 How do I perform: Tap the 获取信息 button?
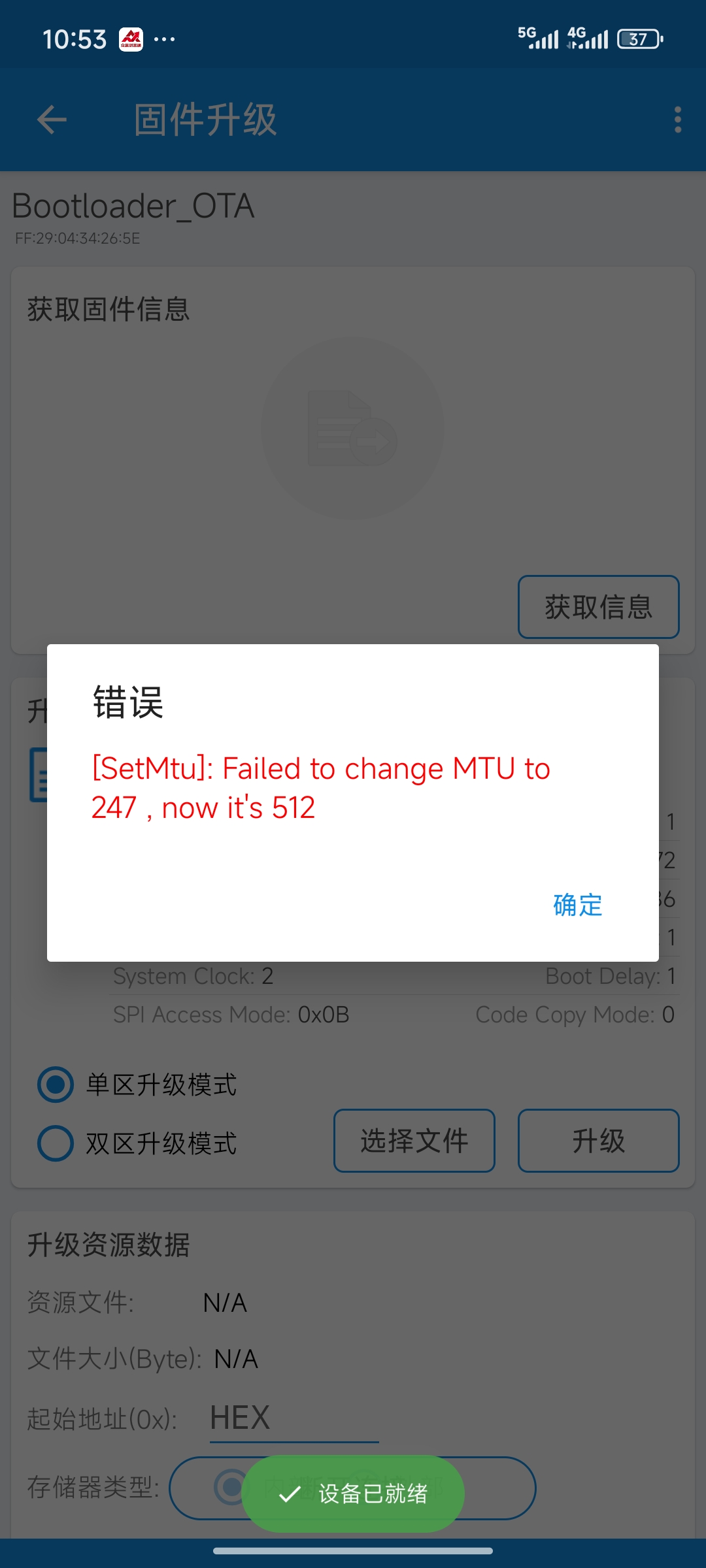pyautogui.click(x=598, y=607)
